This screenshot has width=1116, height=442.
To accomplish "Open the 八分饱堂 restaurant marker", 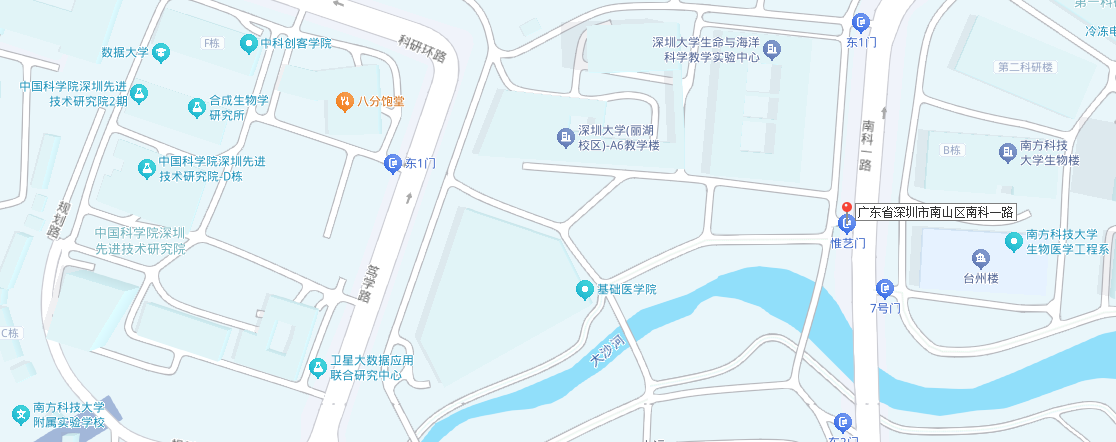I will pos(343,100).
